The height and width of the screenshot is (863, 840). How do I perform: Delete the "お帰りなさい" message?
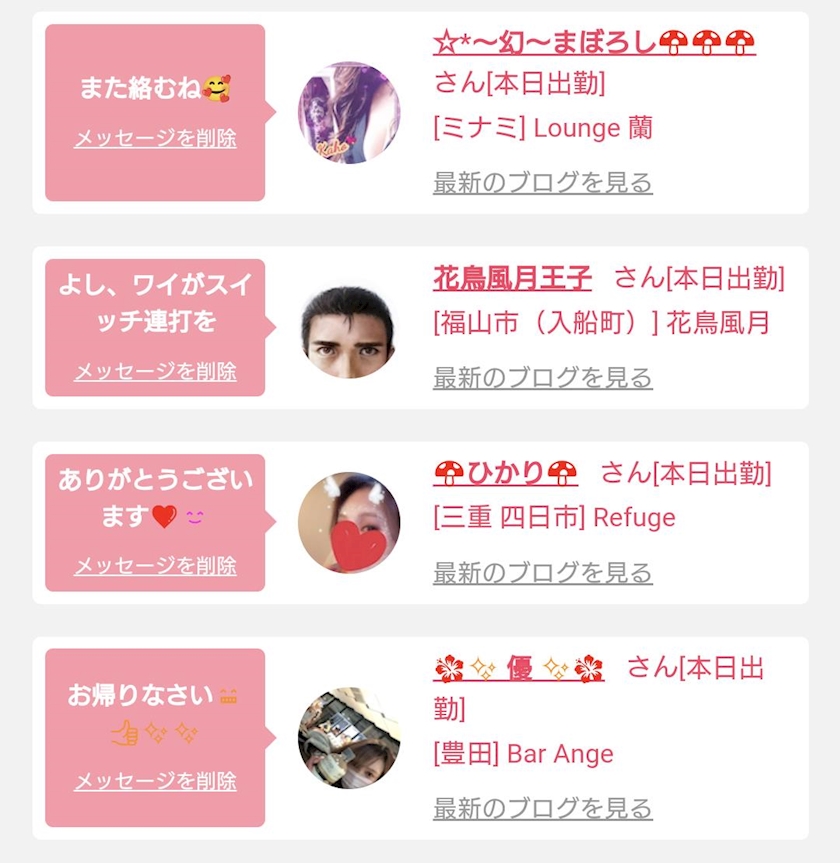click(x=155, y=781)
